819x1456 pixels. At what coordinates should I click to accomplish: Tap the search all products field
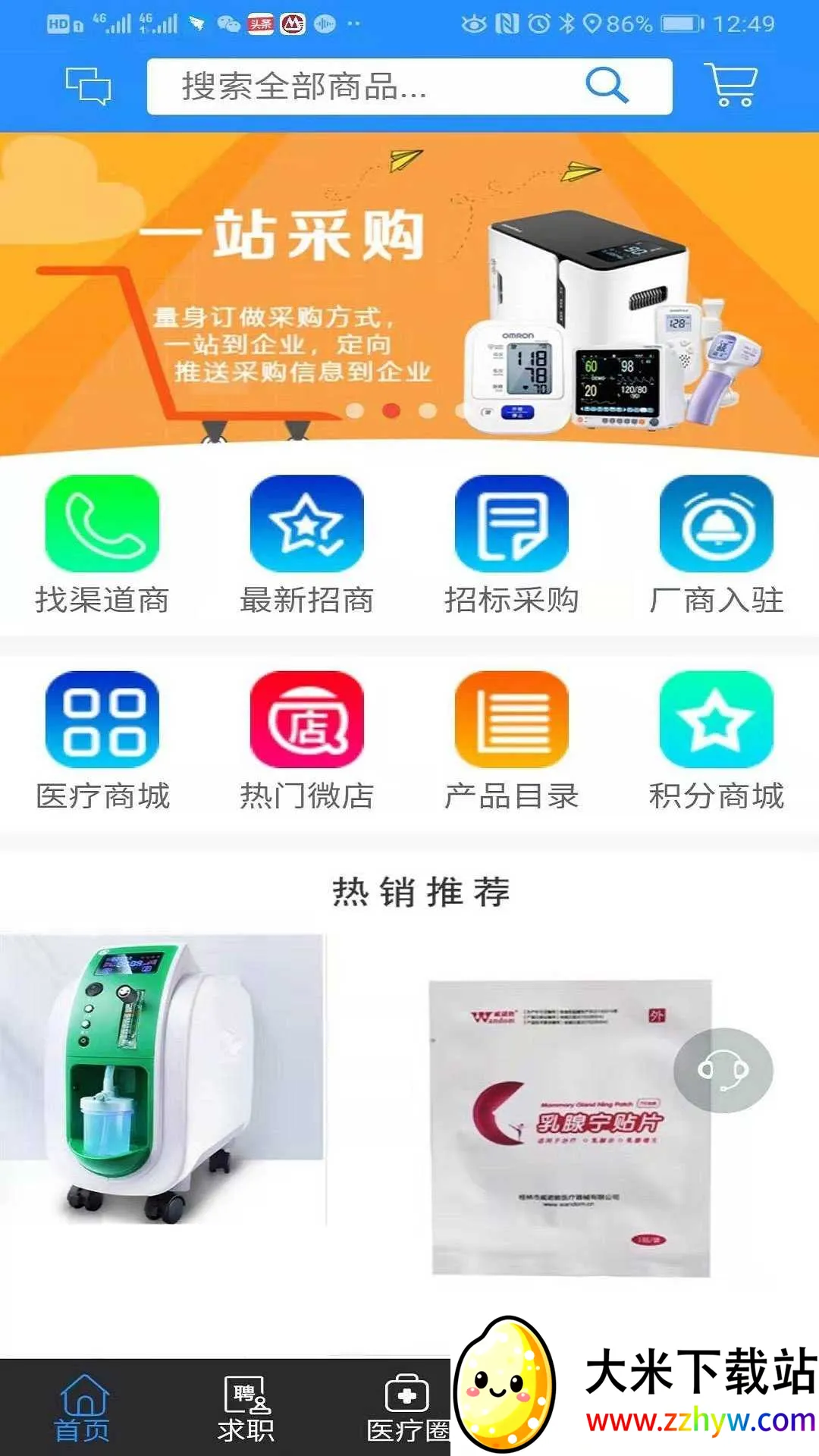coord(364,86)
